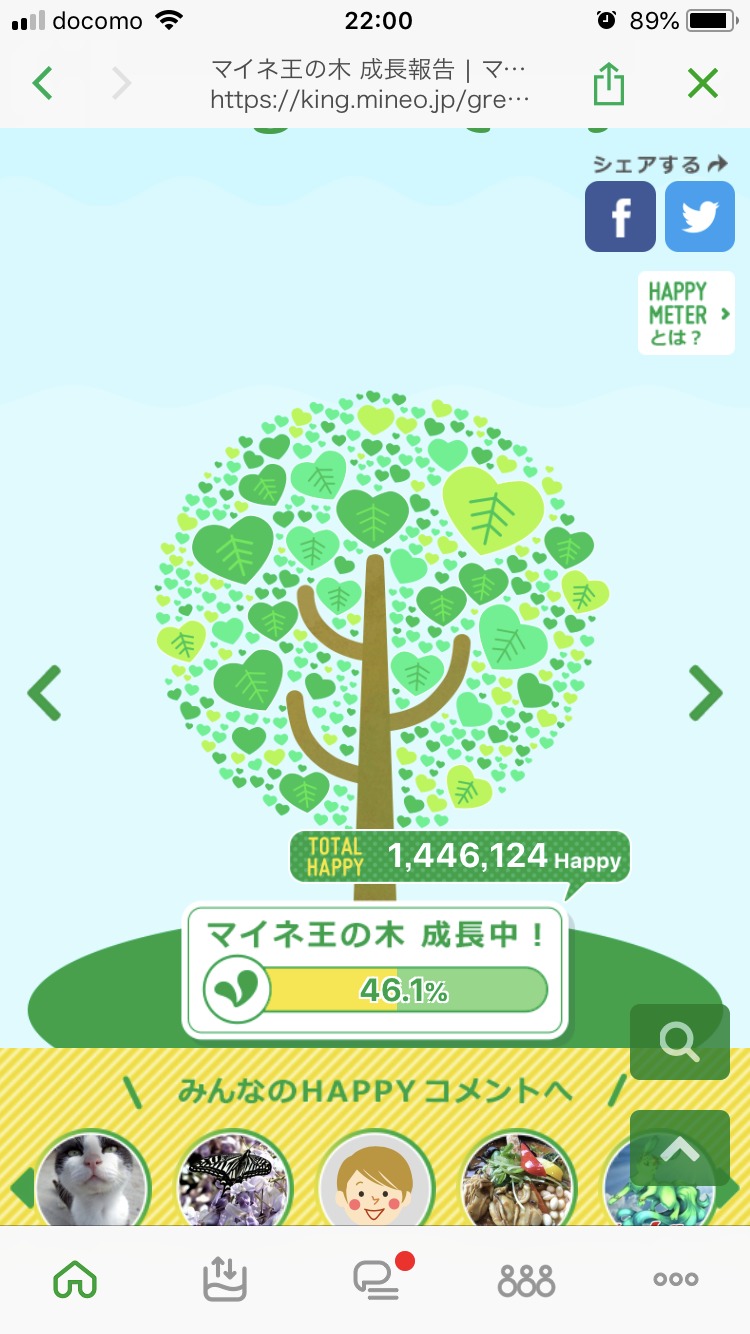Share the tree on Facebook
The width and height of the screenshot is (750, 1334).
point(620,216)
